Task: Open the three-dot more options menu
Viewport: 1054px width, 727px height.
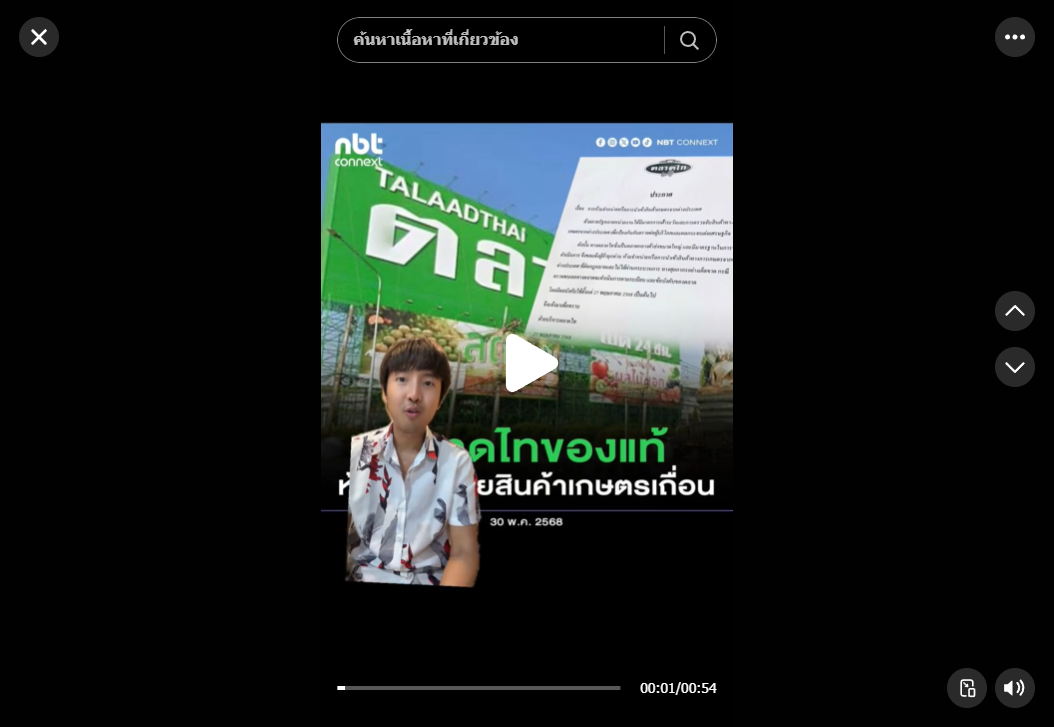Action: pos(1014,37)
